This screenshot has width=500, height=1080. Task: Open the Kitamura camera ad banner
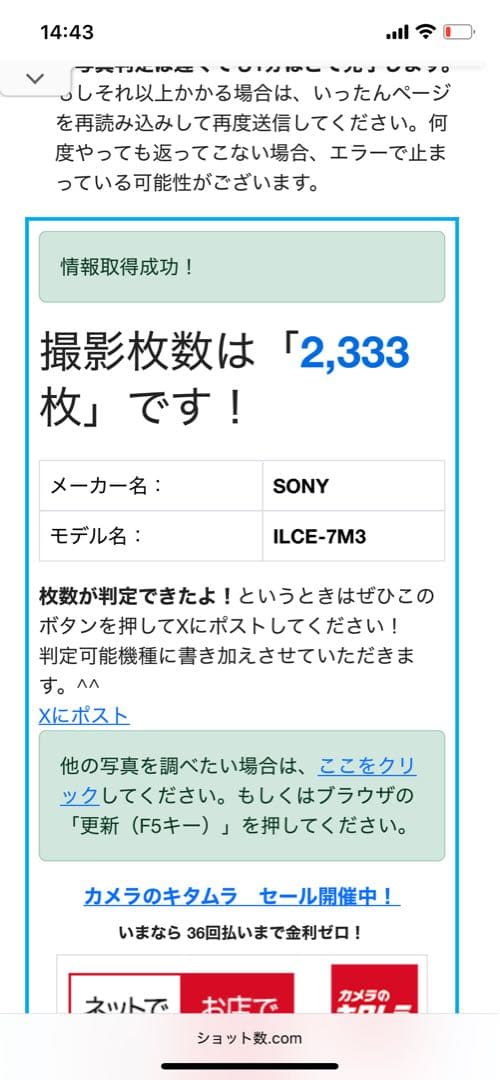(x=242, y=984)
